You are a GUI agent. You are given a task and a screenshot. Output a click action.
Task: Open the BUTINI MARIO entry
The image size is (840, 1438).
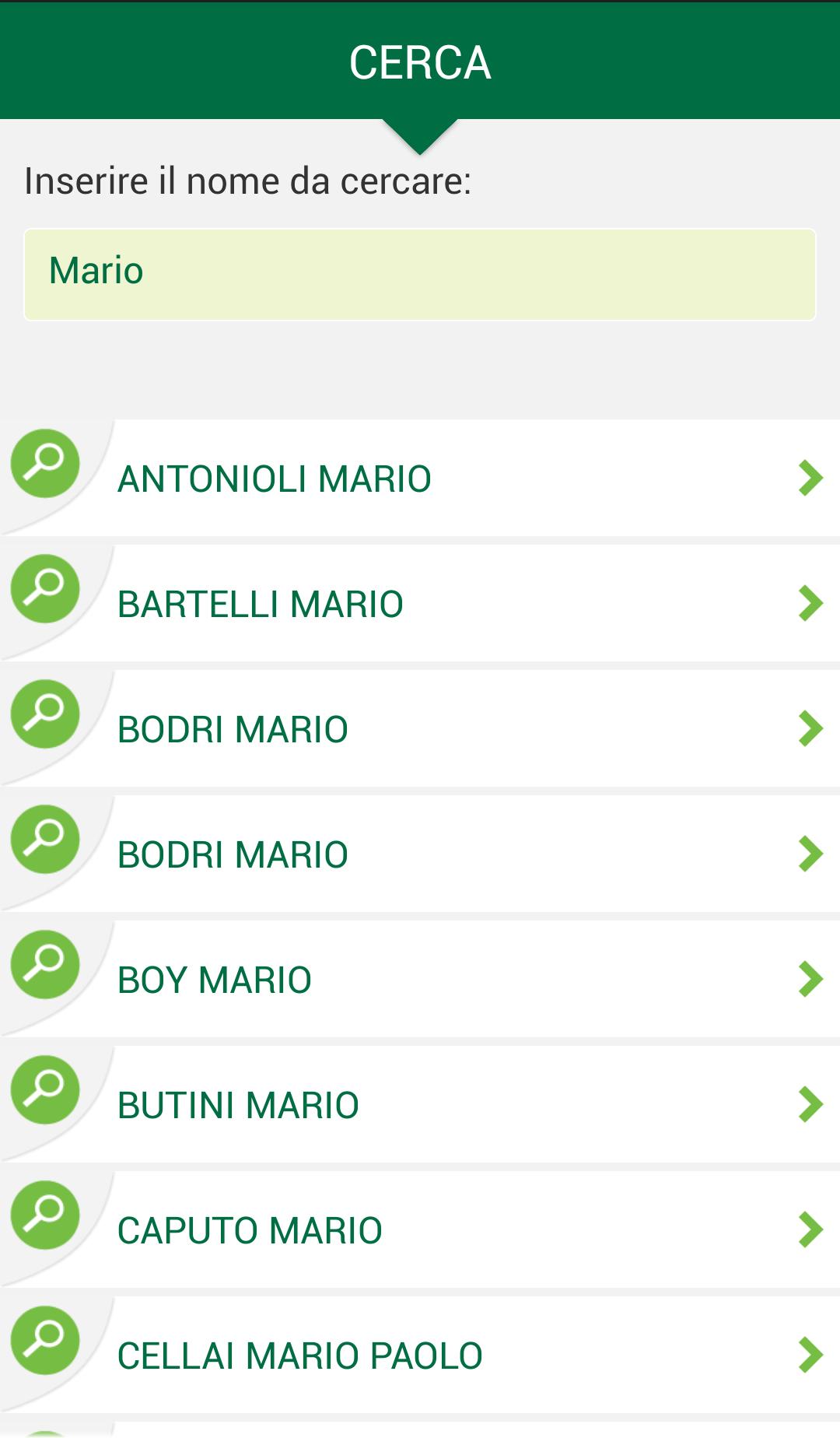420,1105
